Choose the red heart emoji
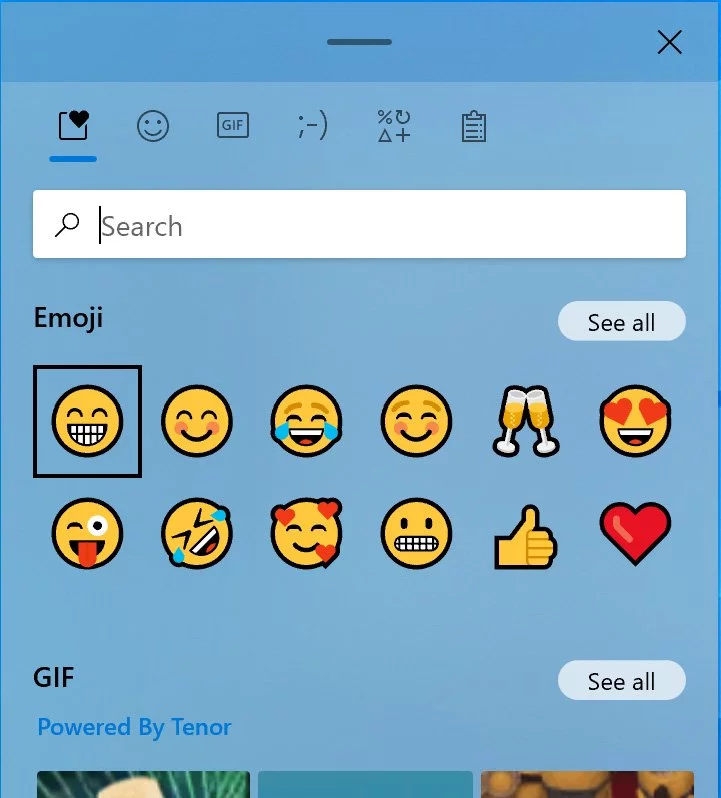 tap(635, 534)
